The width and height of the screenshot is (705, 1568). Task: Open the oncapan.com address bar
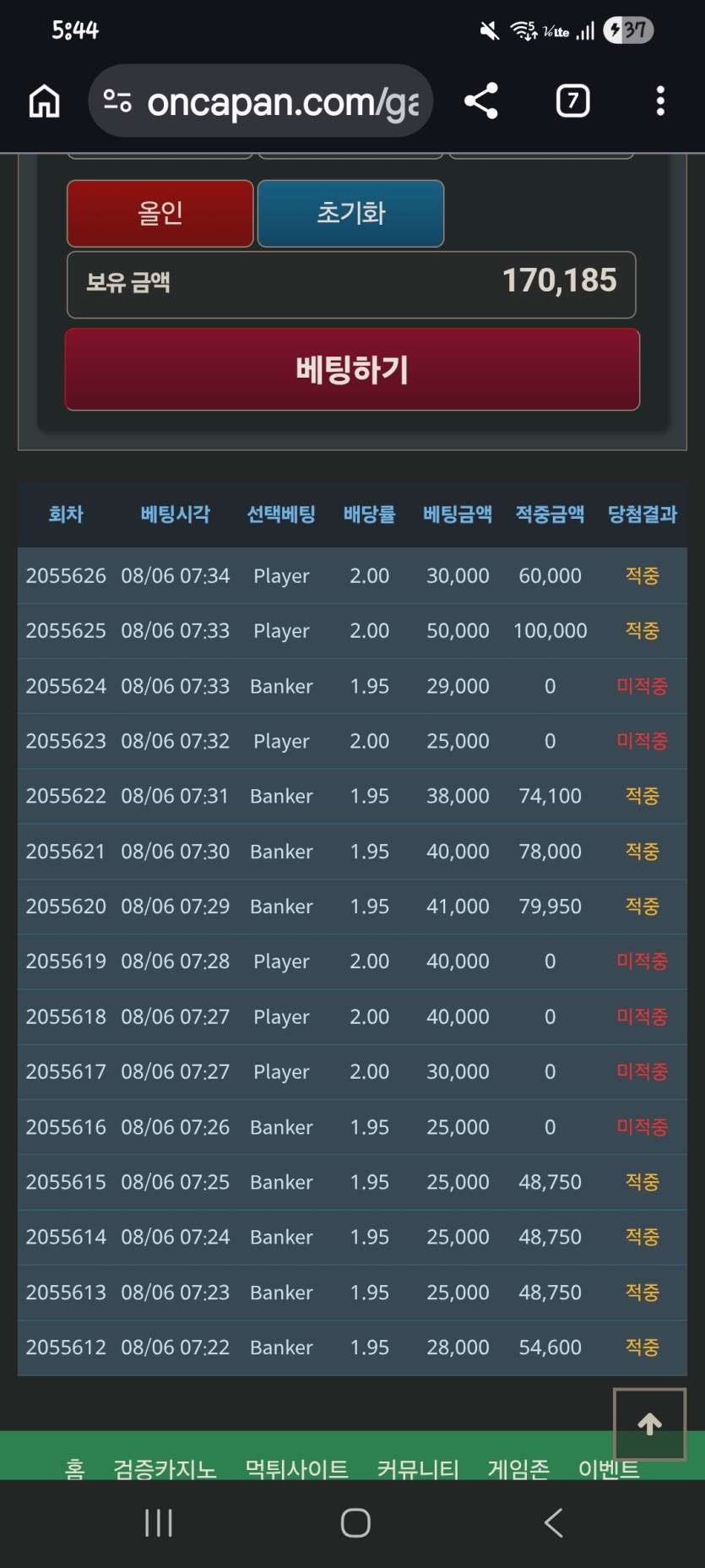click(x=261, y=101)
